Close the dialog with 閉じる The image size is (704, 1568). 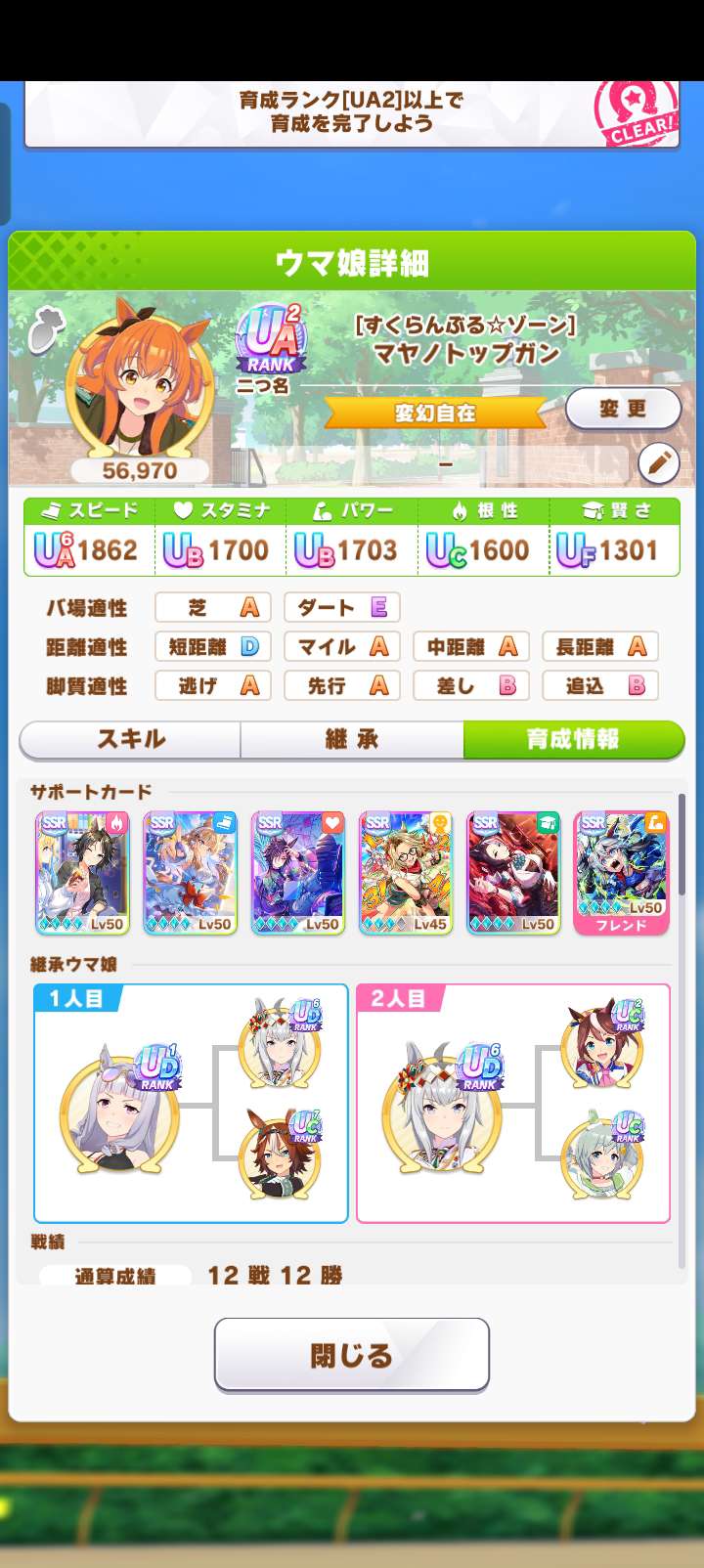pyautogui.click(x=352, y=1355)
